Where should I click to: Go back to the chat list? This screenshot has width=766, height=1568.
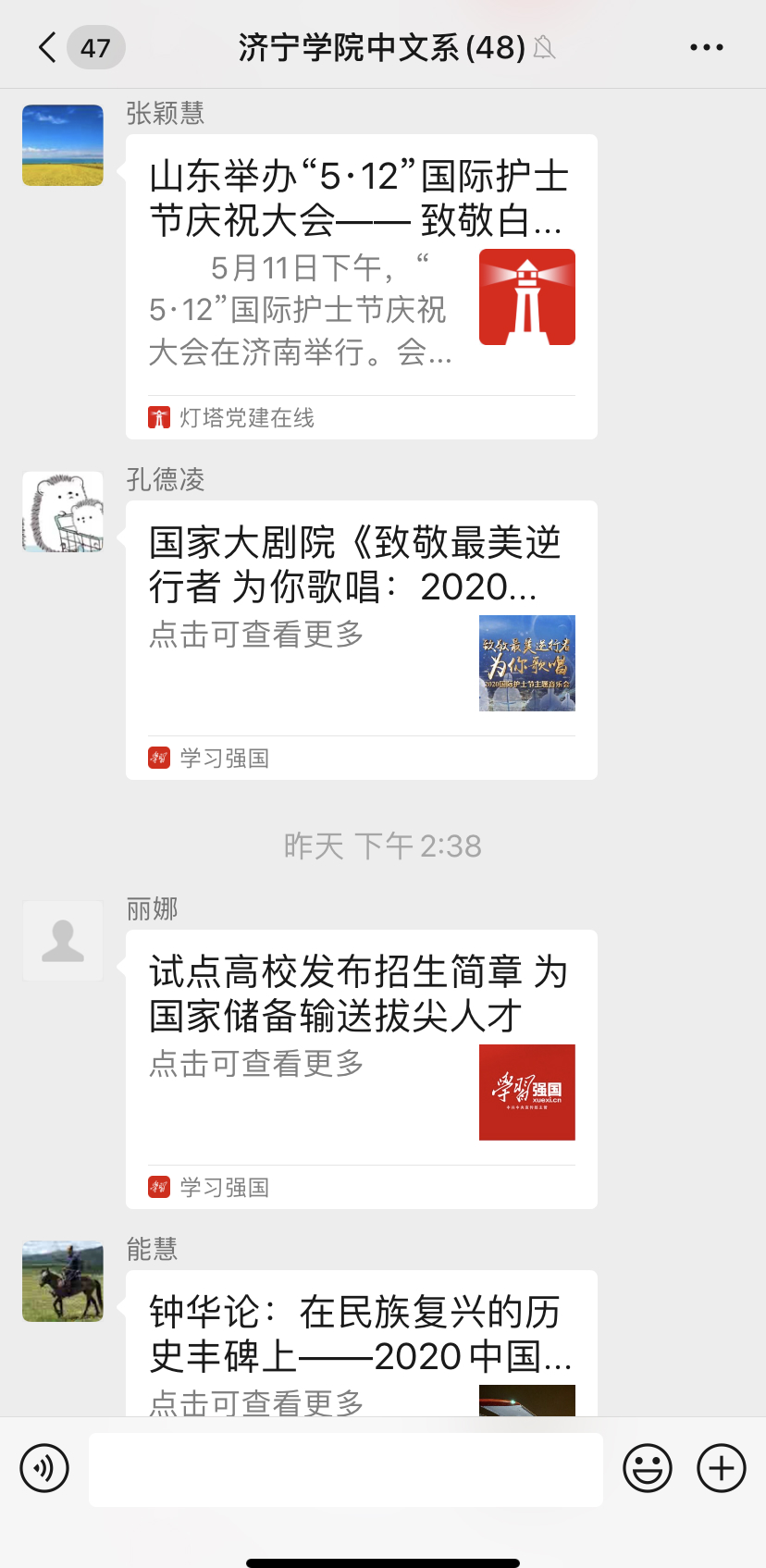(48, 48)
